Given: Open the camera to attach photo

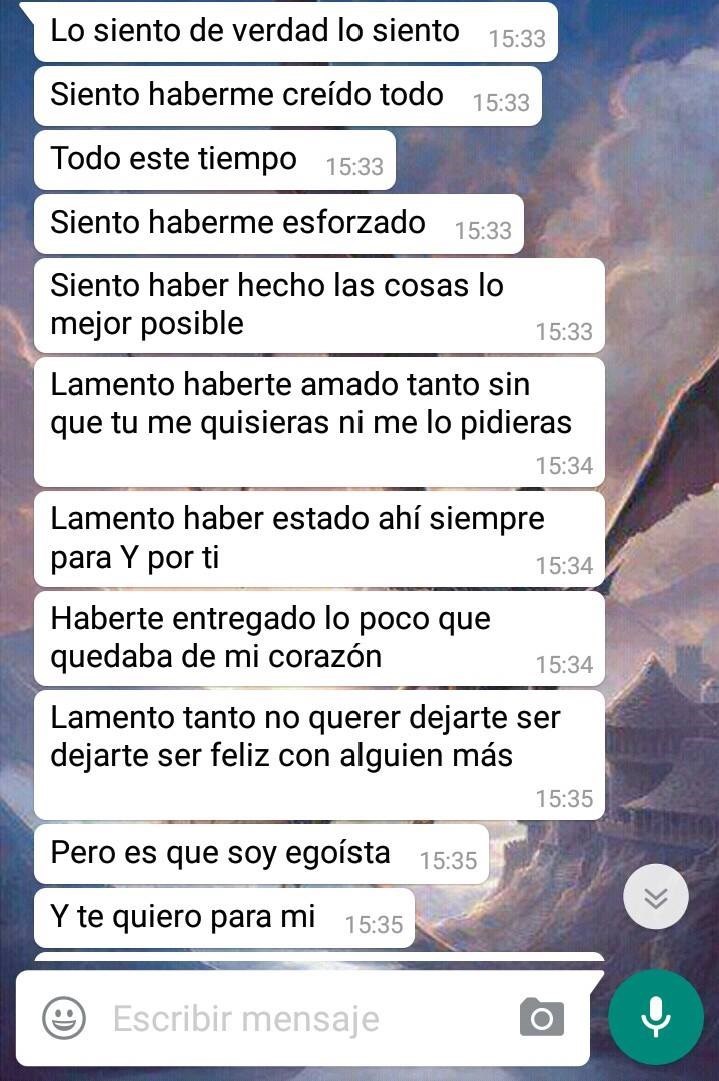Looking at the screenshot, I should [x=542, y=1018].
